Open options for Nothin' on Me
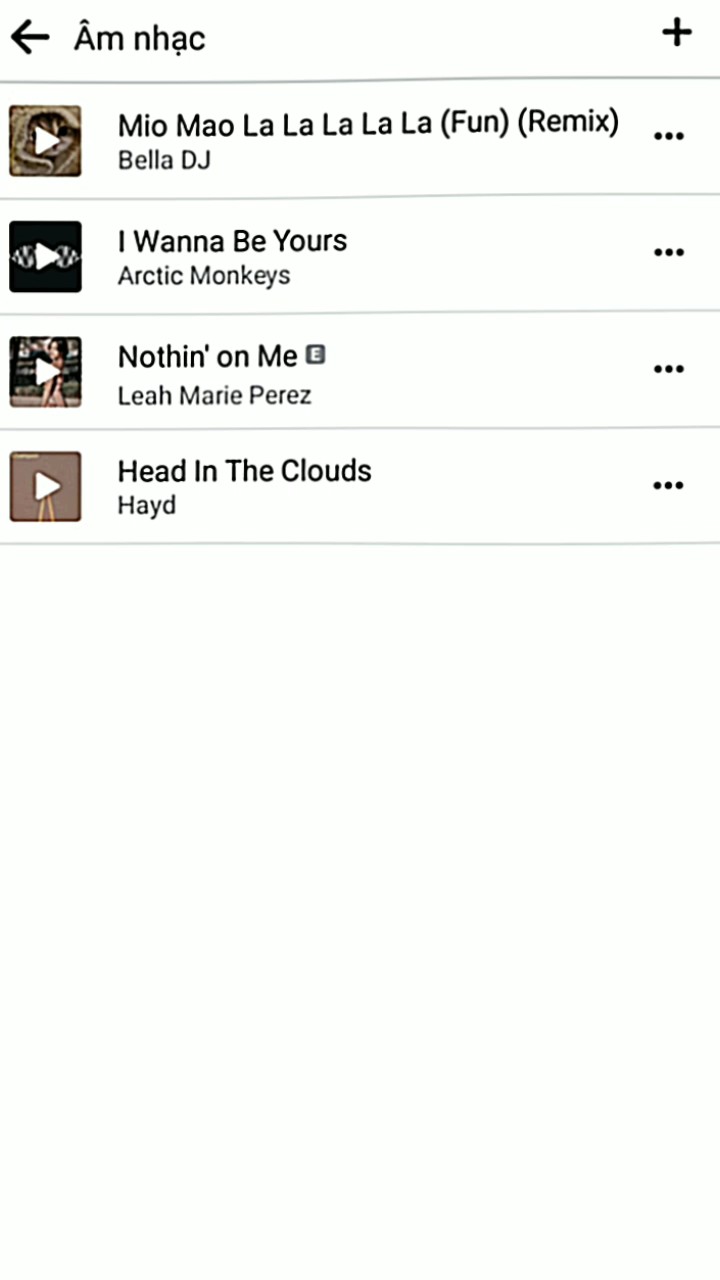The height and width of the screenshot is (1280, 720). pos(668,369)
